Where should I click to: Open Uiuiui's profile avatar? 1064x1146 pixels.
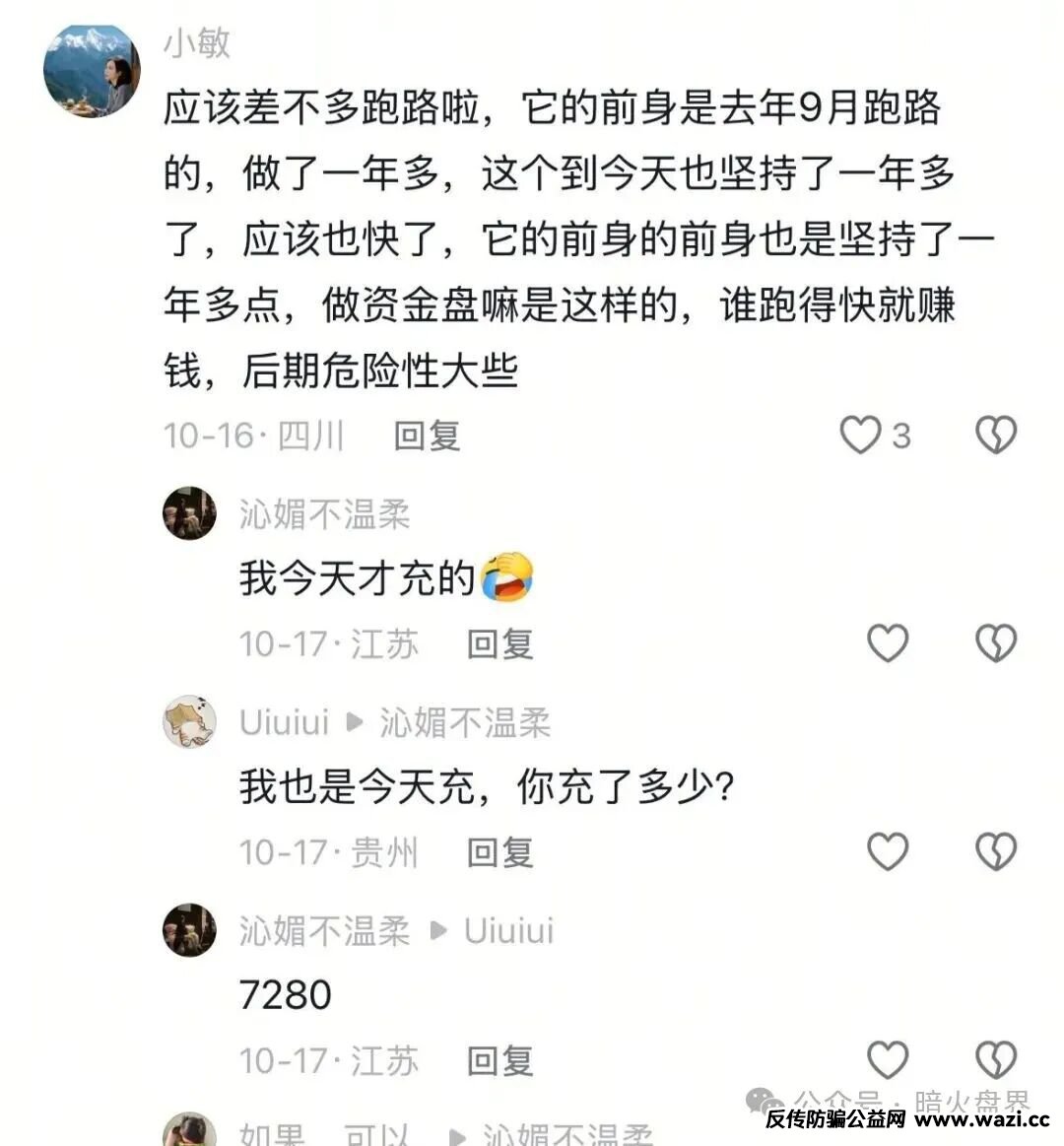click(x=189, y=722)
